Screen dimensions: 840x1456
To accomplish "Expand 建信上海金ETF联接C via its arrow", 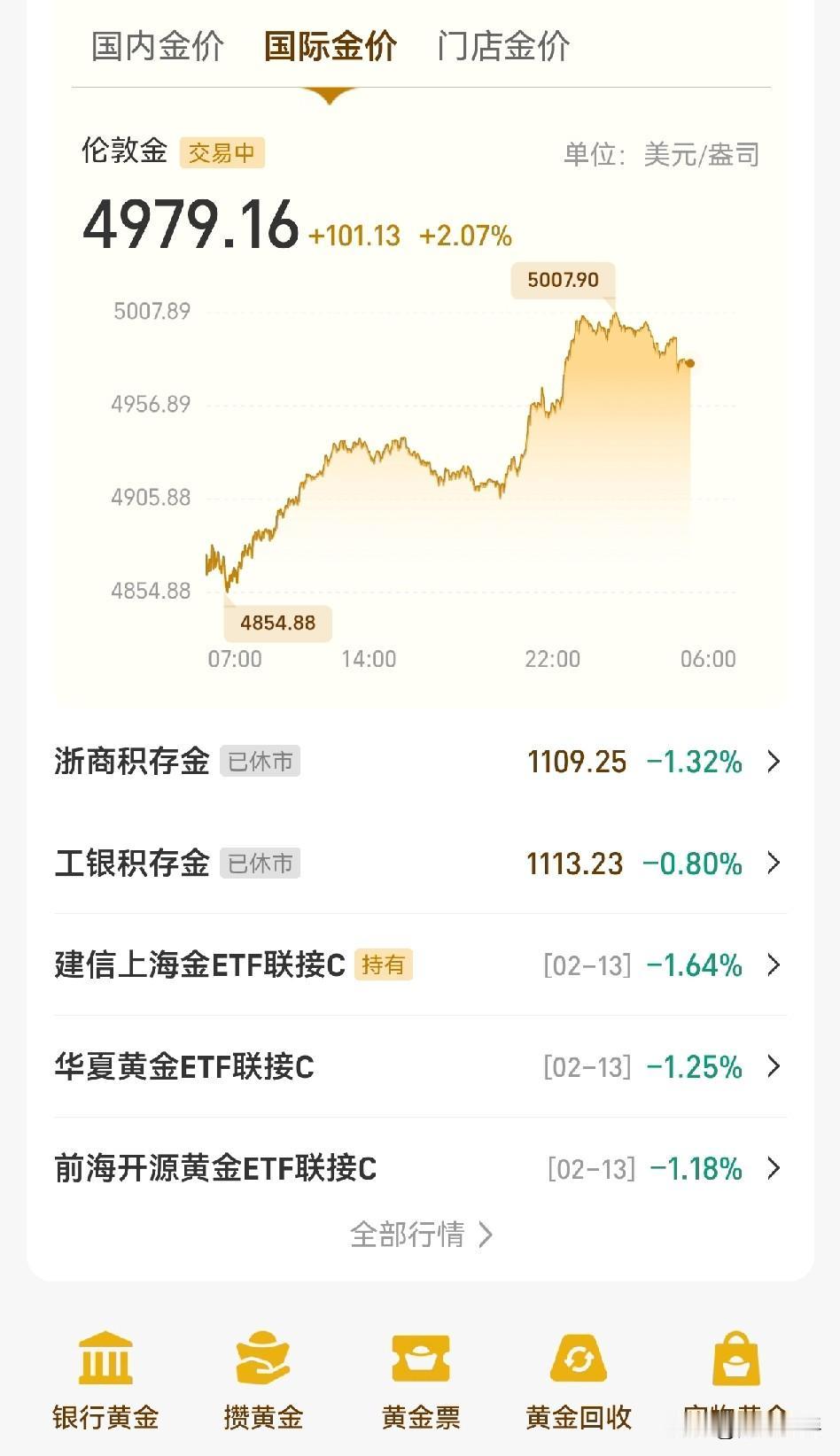I will point(774,965).
